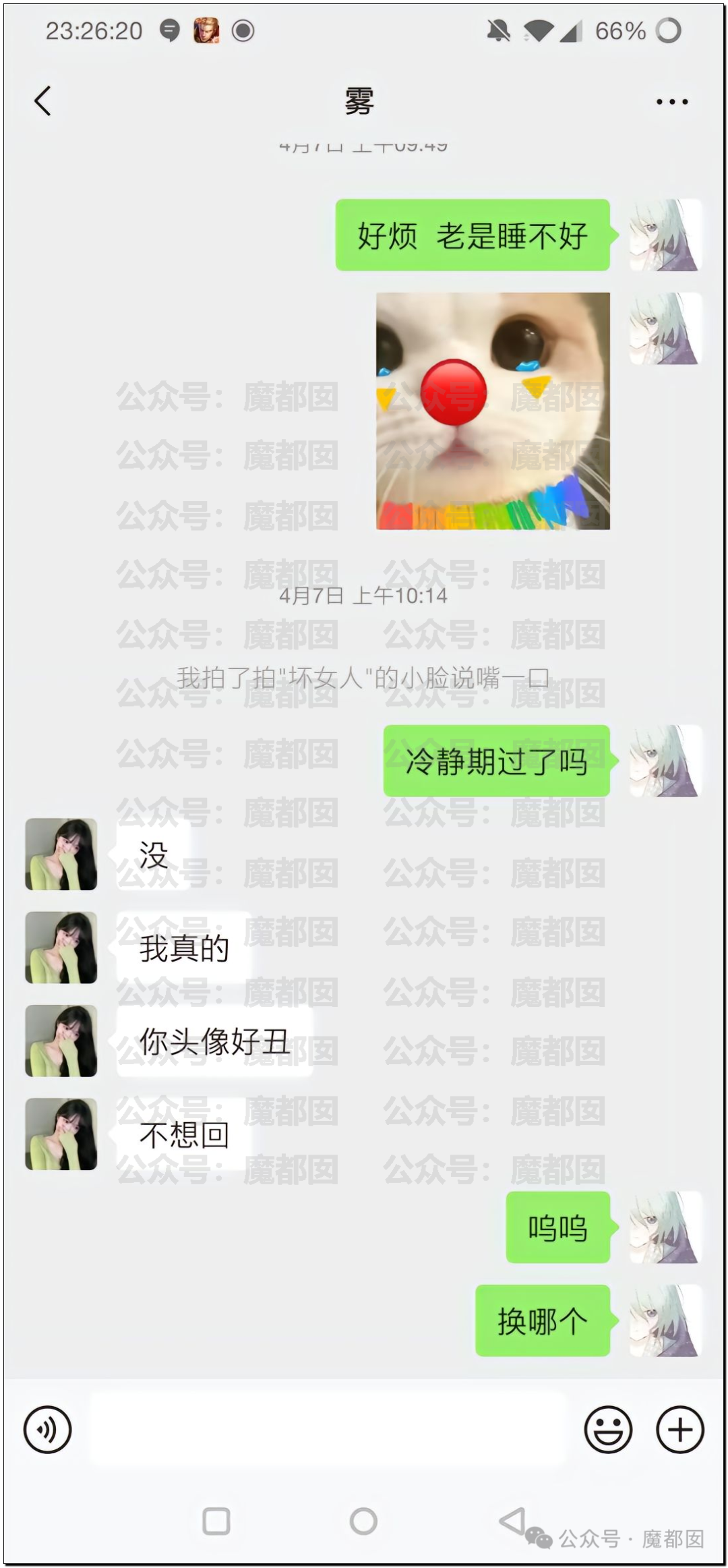
Task: Tap the message text input field
Action: [328, 1428]
